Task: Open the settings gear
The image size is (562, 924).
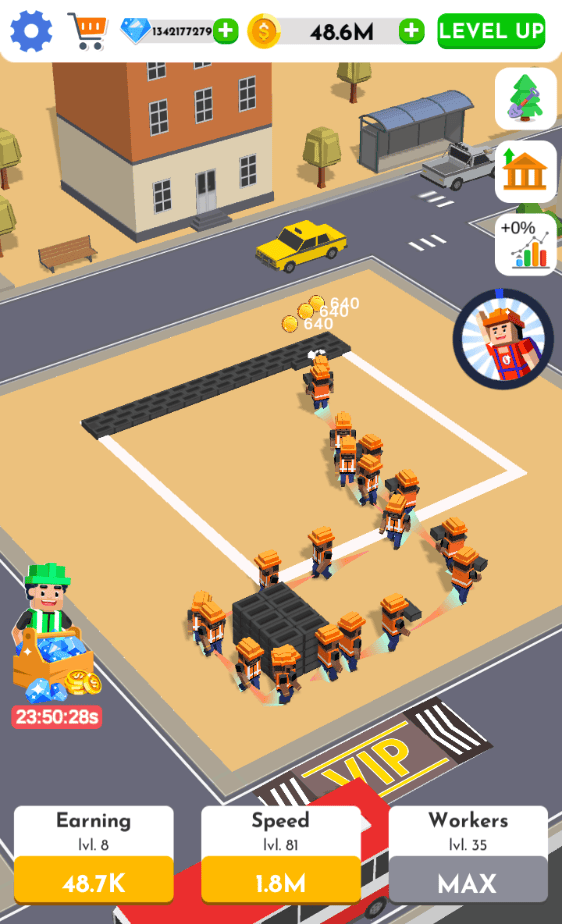Action: pyautogui.click(x=31, y=31)
